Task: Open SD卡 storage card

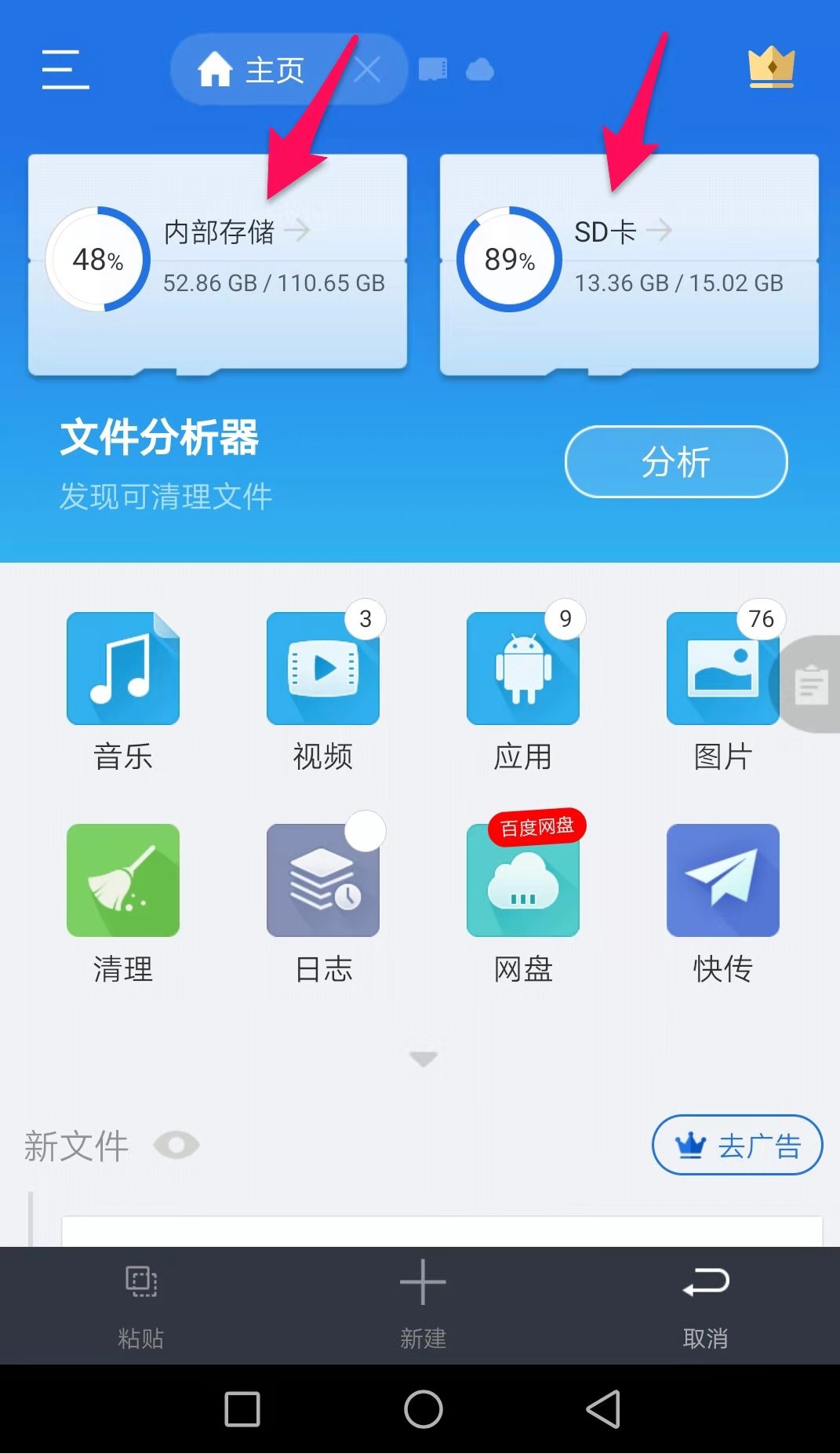Action: (x=629, y=263)
